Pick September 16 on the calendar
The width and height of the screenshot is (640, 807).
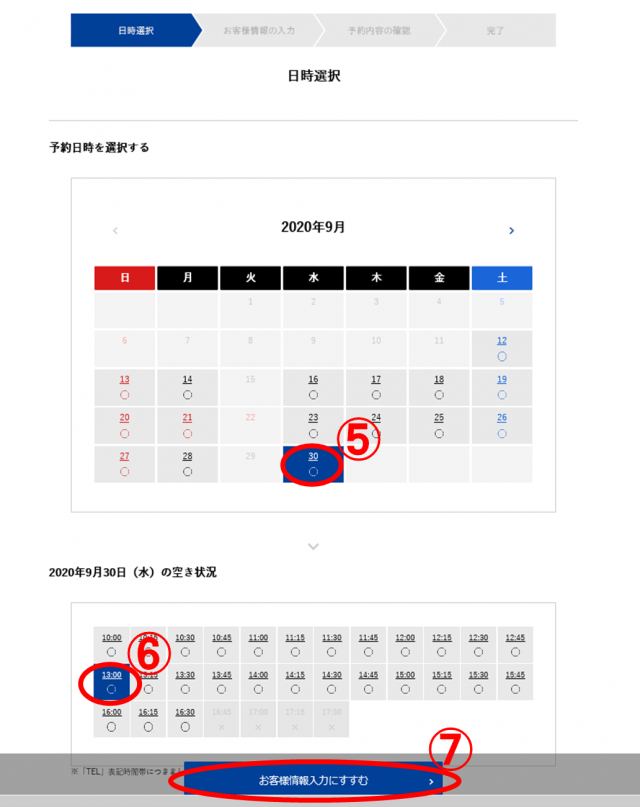tap(313, 387)
